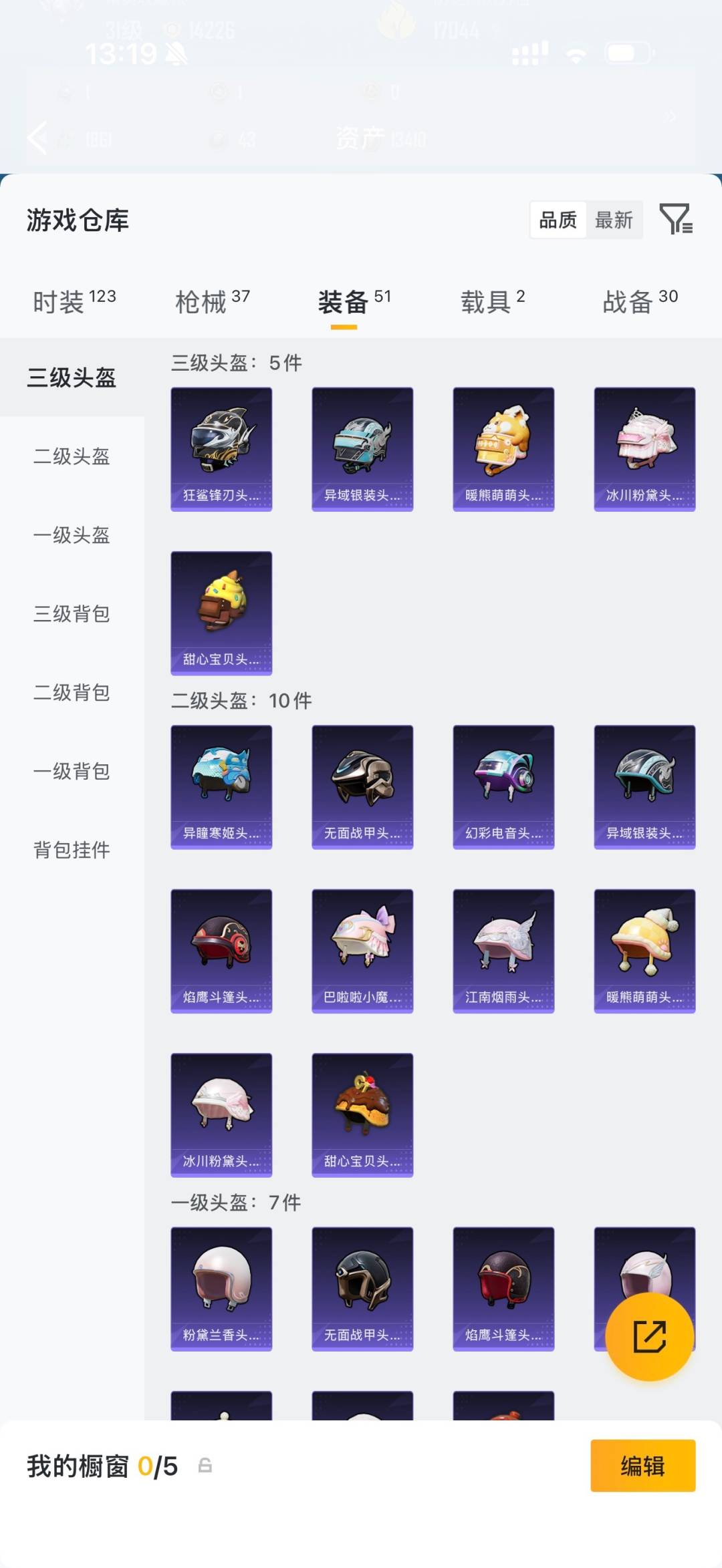
Task: Select the 狂鲨锋刃 helmet thumbnail
Action: 221,448
